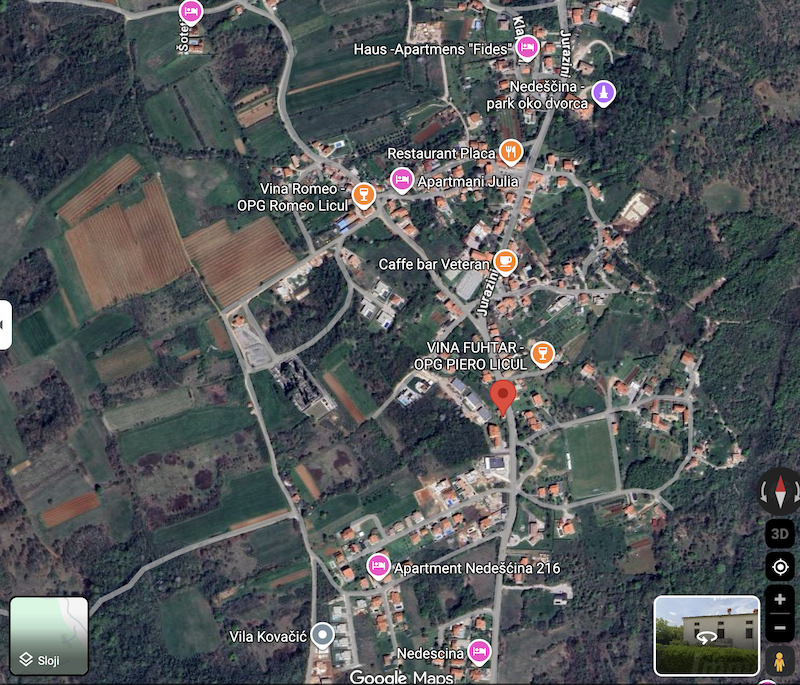Expand the collapsed side panel
This screenshot has width=800, height=685.
pos(5,325)
